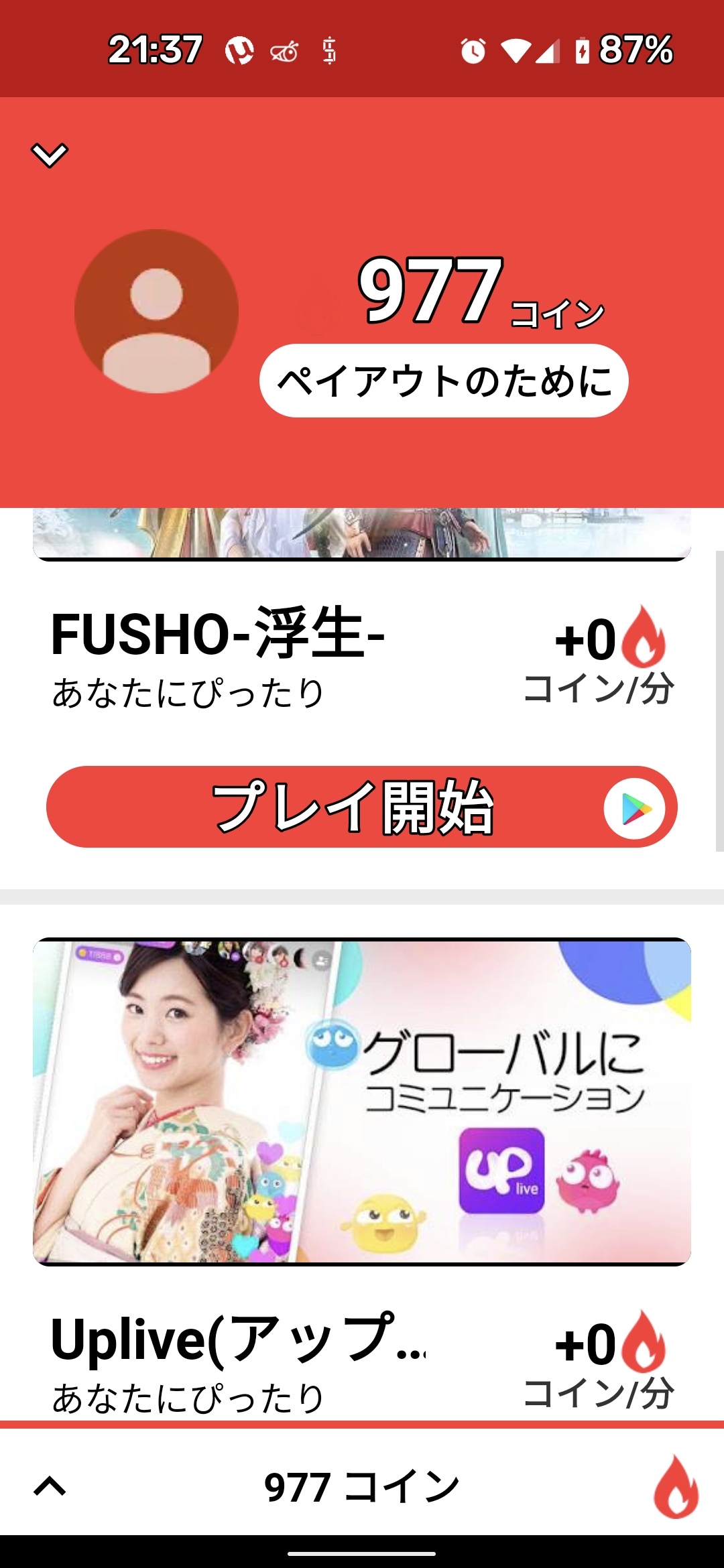Viewport: 724px width, 1568px height.
Task: Collapse the red header using the top chevron
Action: tap(48, 157)
